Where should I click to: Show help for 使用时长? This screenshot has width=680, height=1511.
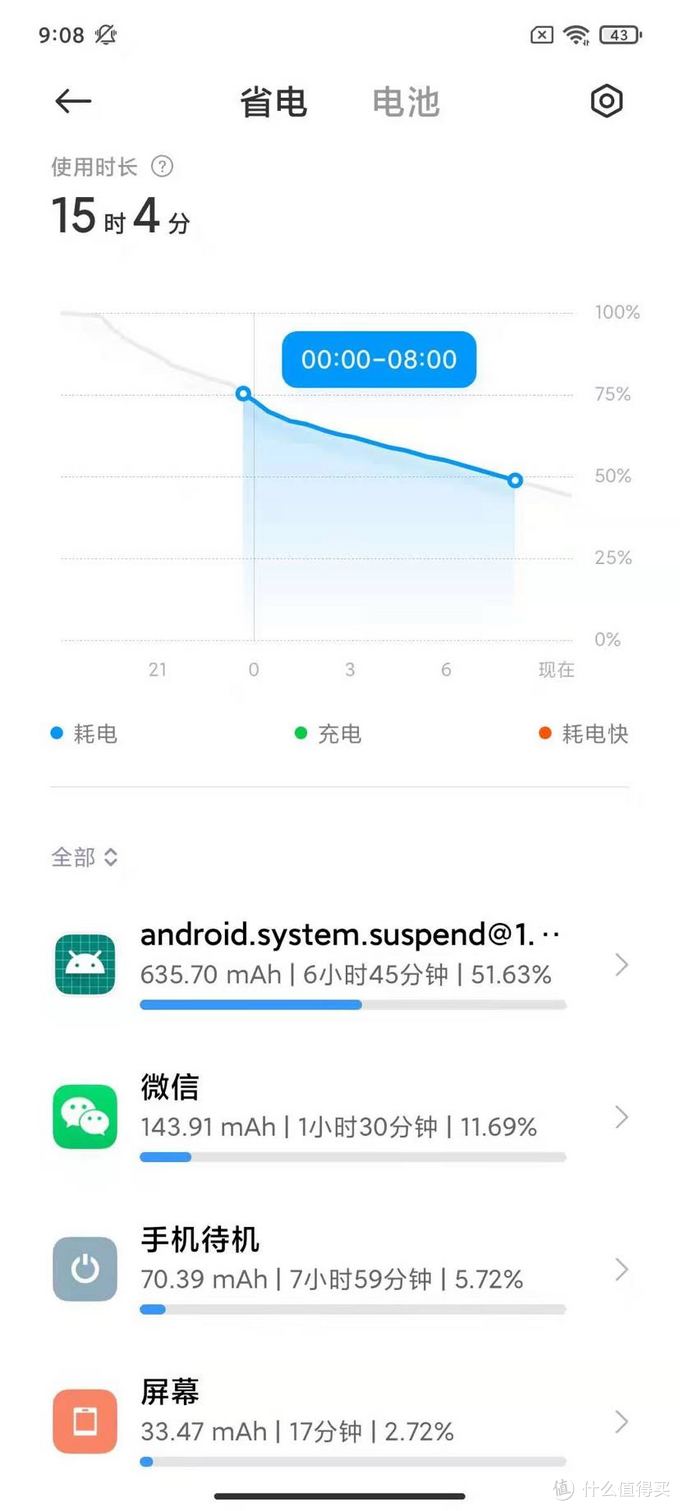162,167
